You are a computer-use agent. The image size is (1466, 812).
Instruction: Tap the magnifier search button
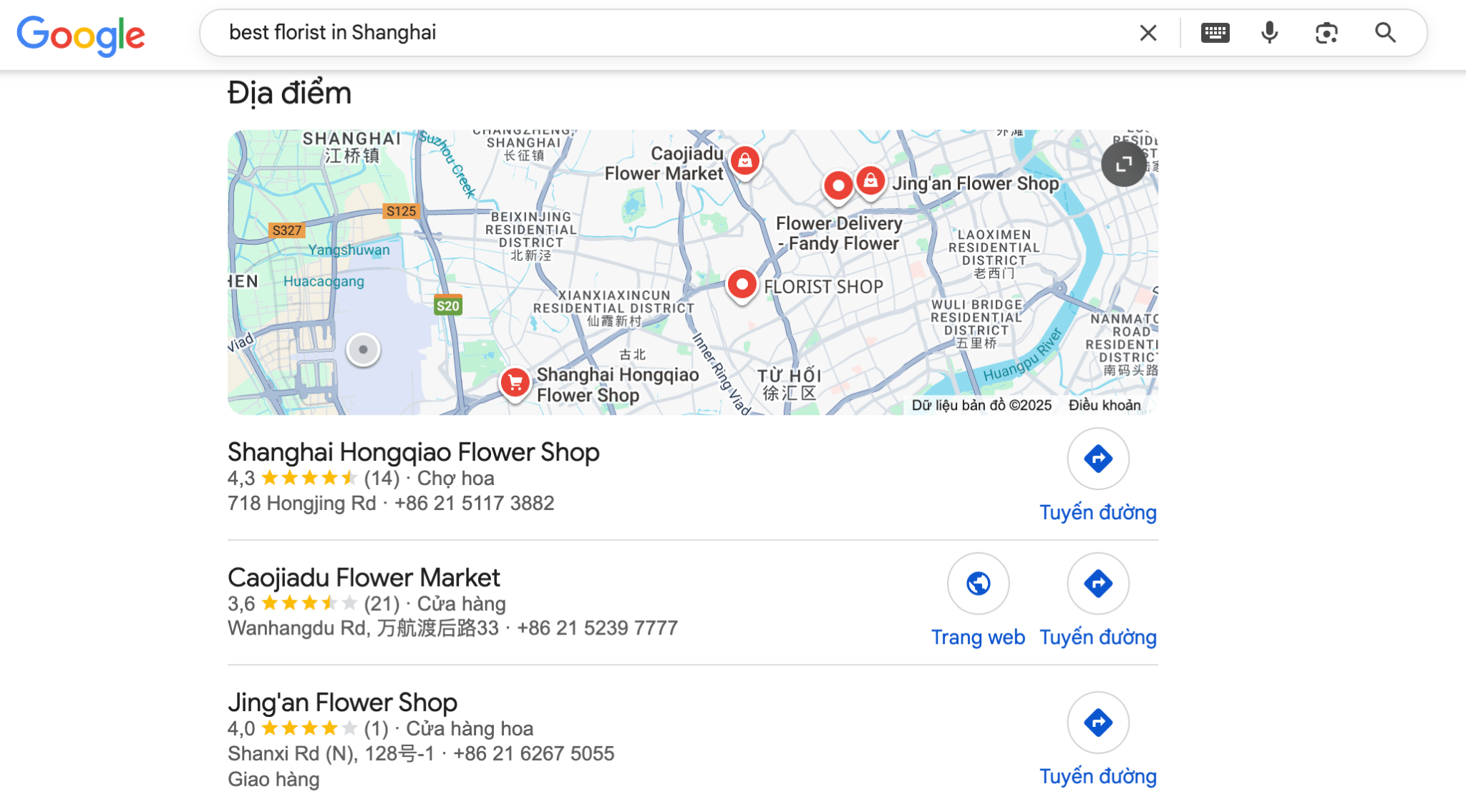pos(1385,33)
